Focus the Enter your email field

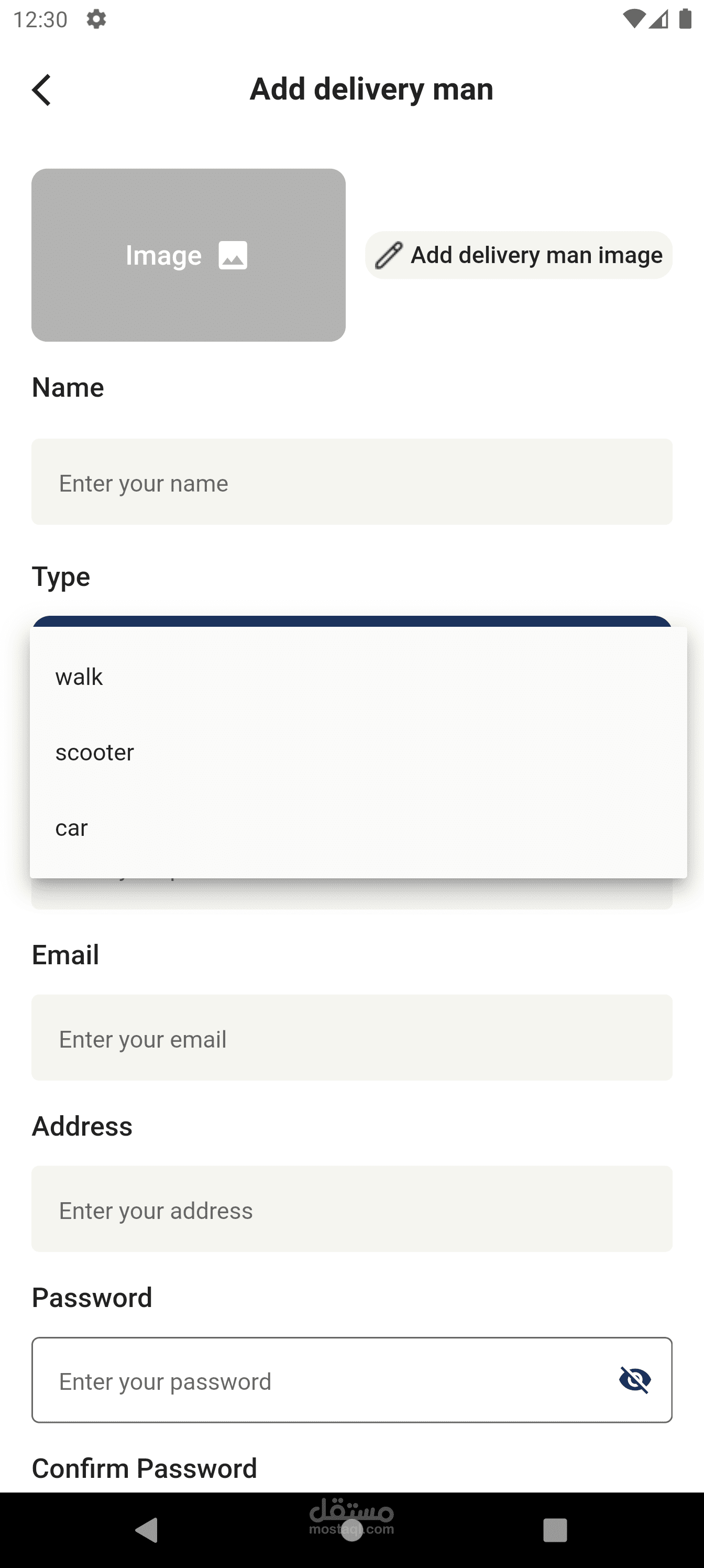tap(351, 1038)
